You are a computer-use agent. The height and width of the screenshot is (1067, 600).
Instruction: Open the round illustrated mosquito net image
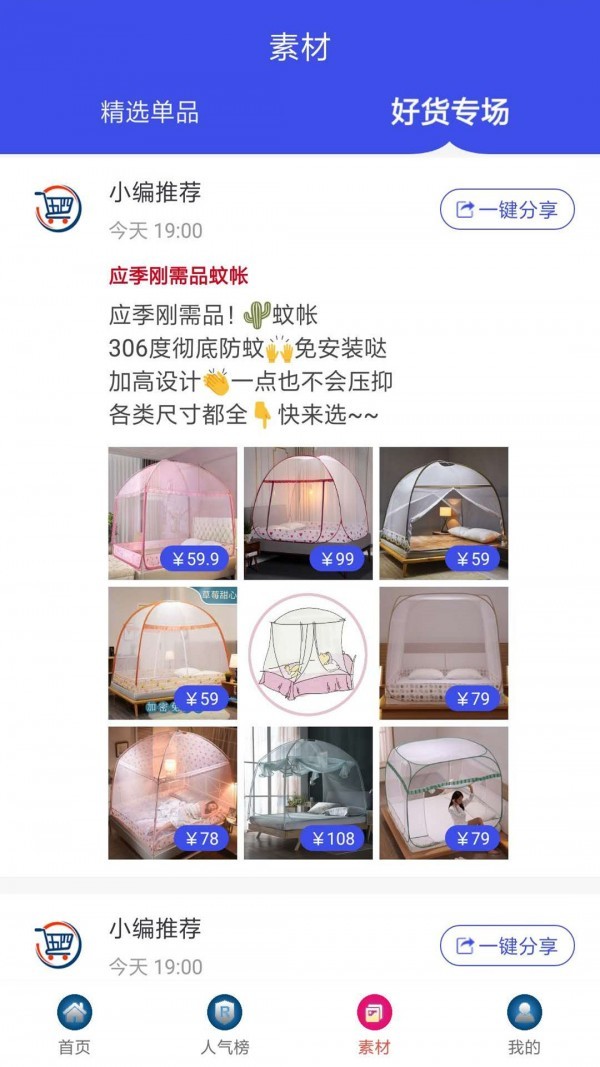[x=308, y=653]
